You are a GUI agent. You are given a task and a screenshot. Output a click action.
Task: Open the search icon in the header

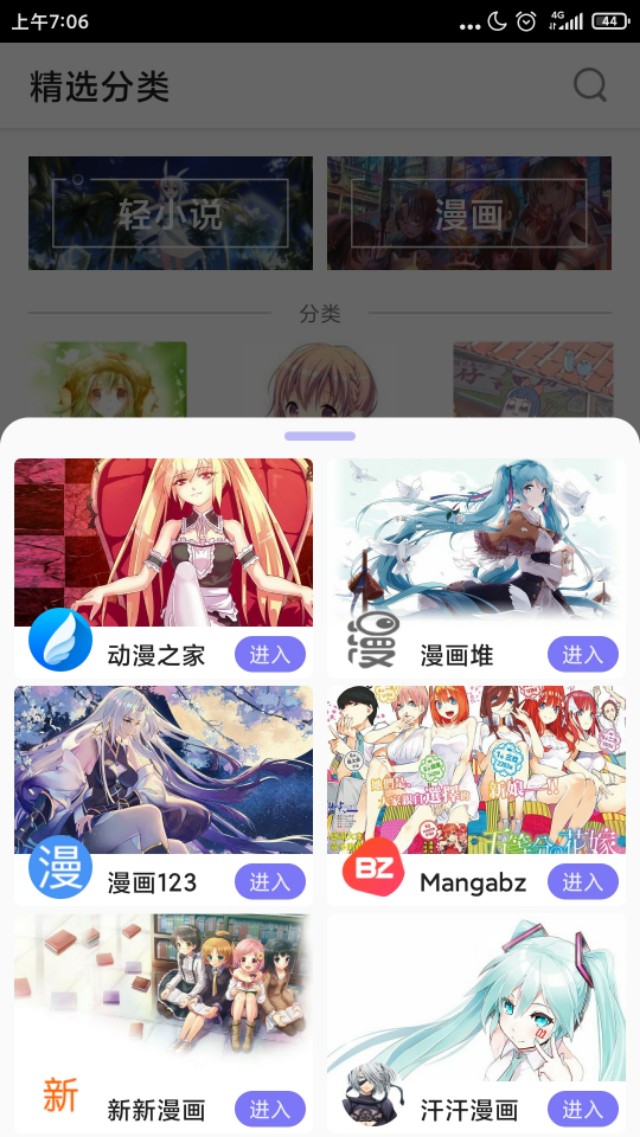(x=590, y=86)
